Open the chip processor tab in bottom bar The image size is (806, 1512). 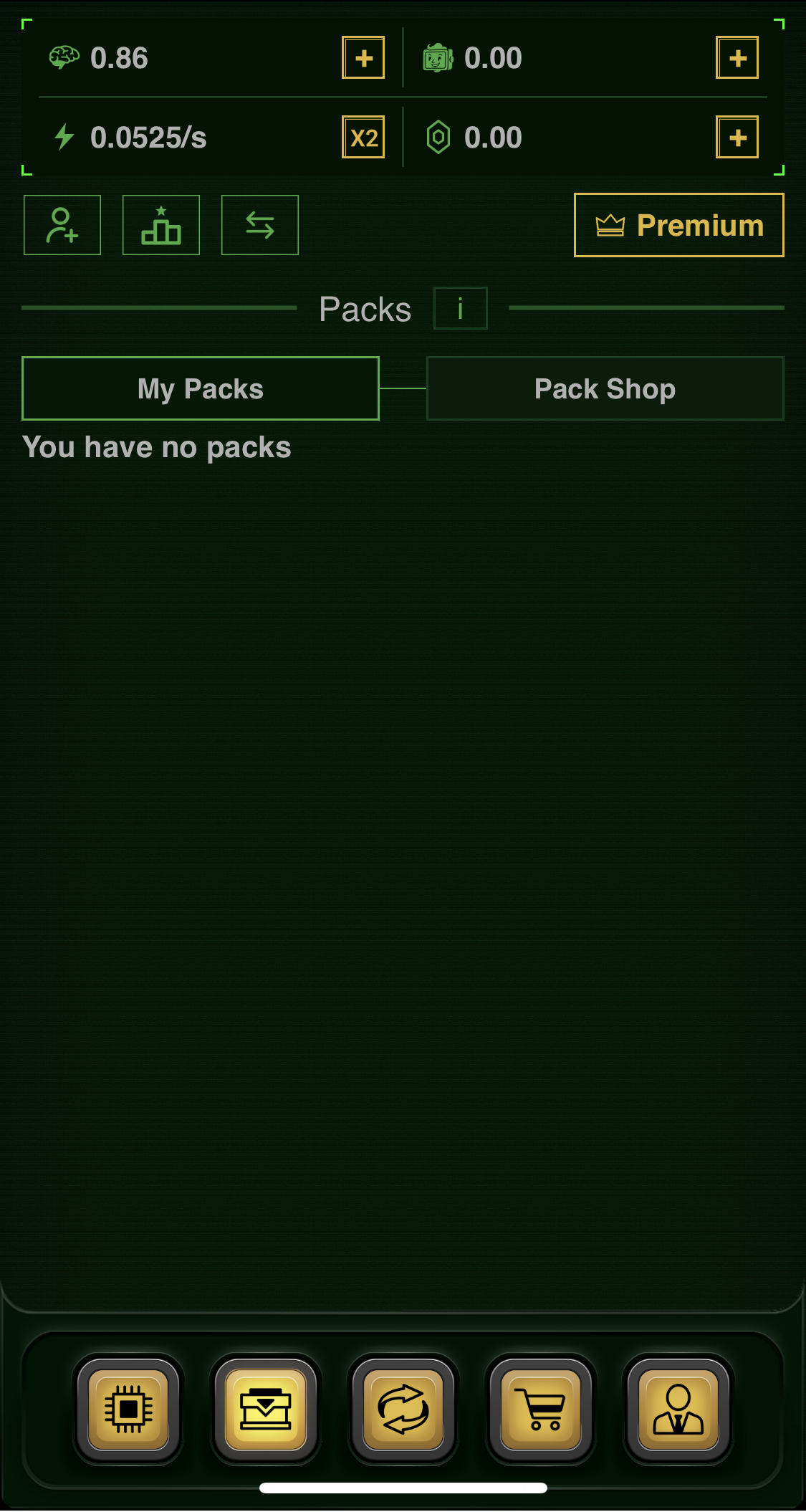click(128, 1409)
